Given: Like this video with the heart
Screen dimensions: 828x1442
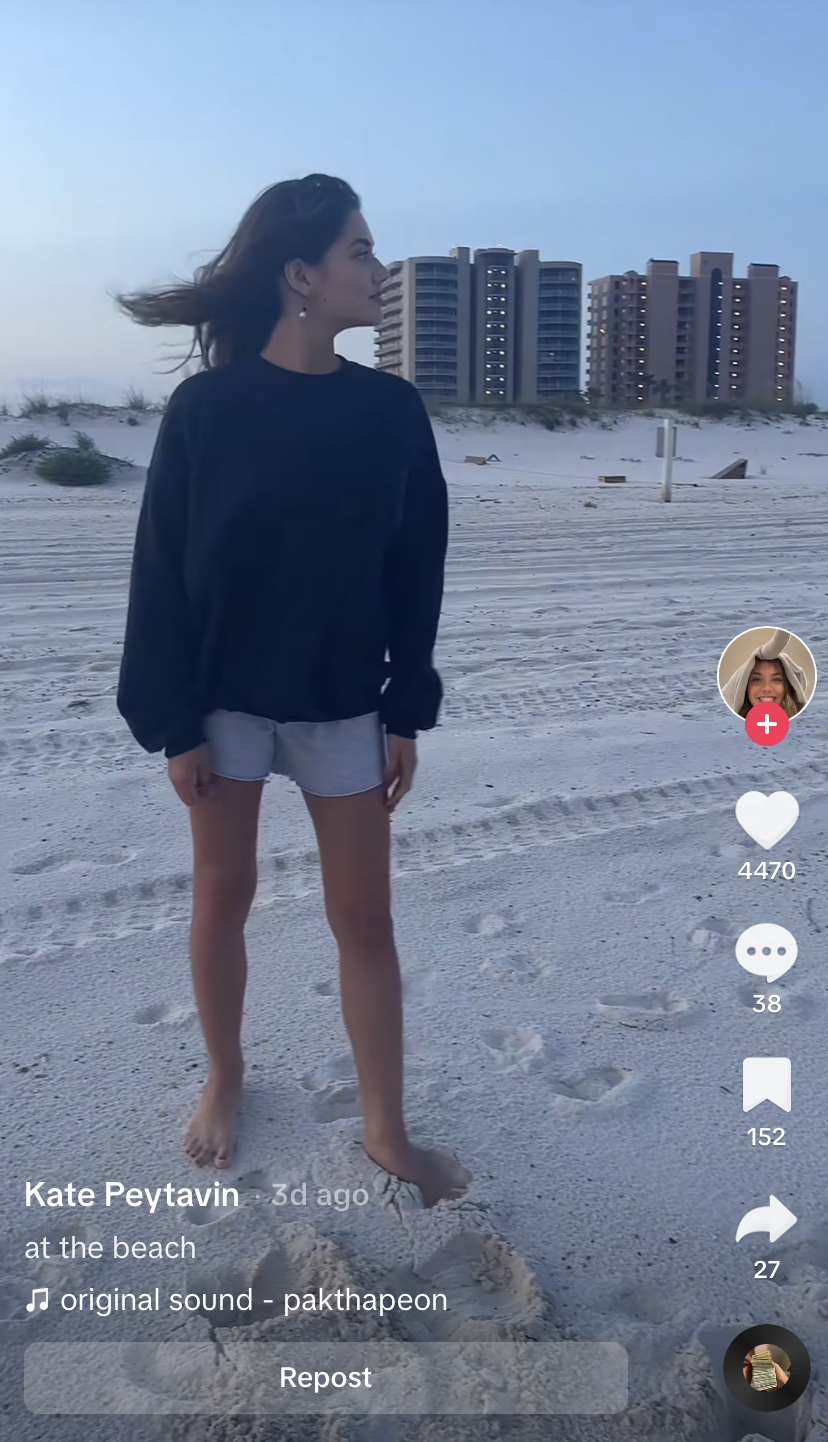Looking at the screenshot, I should tap(767, 820).
